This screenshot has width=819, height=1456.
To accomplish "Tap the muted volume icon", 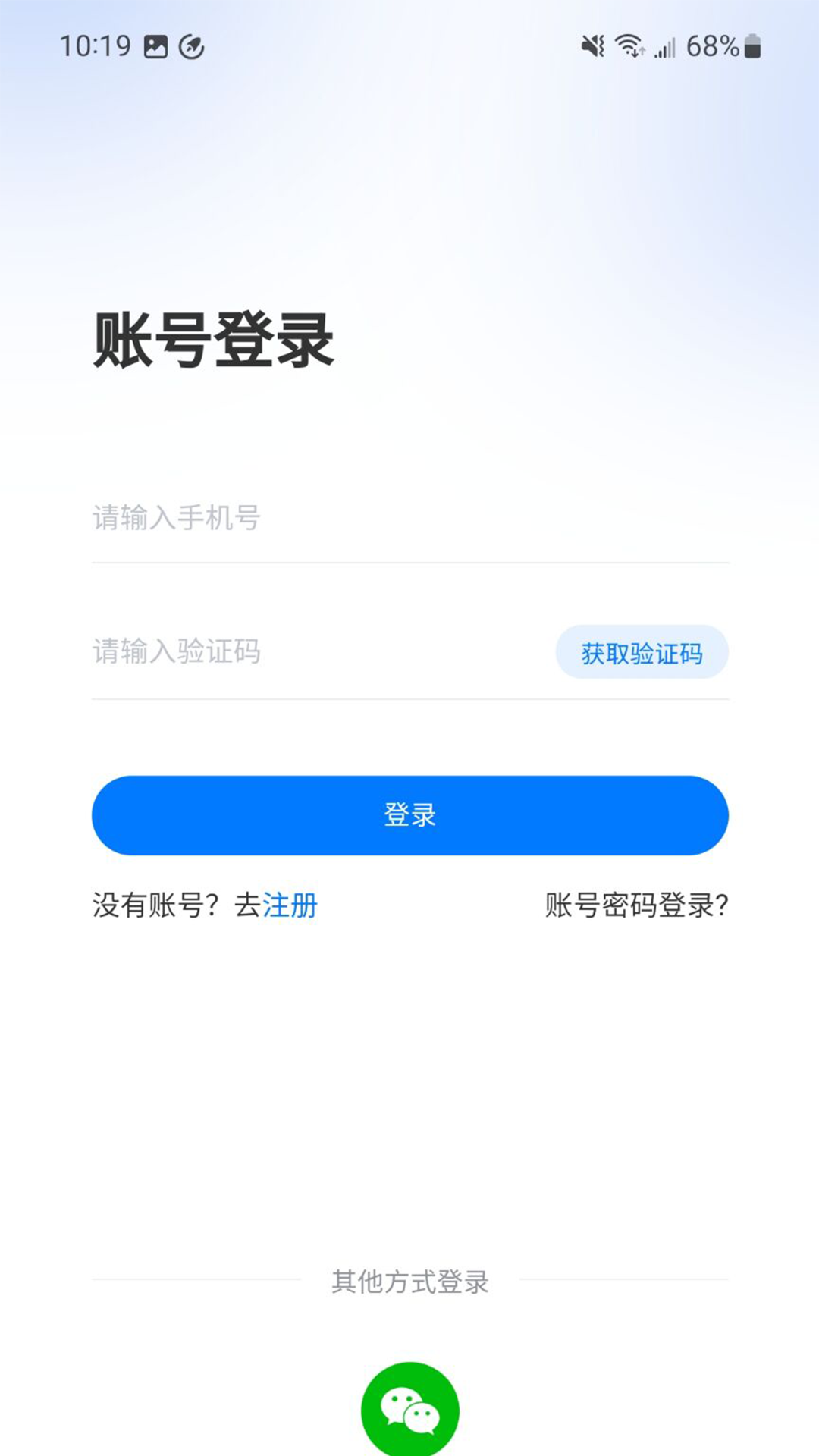I will coord(595,47).
